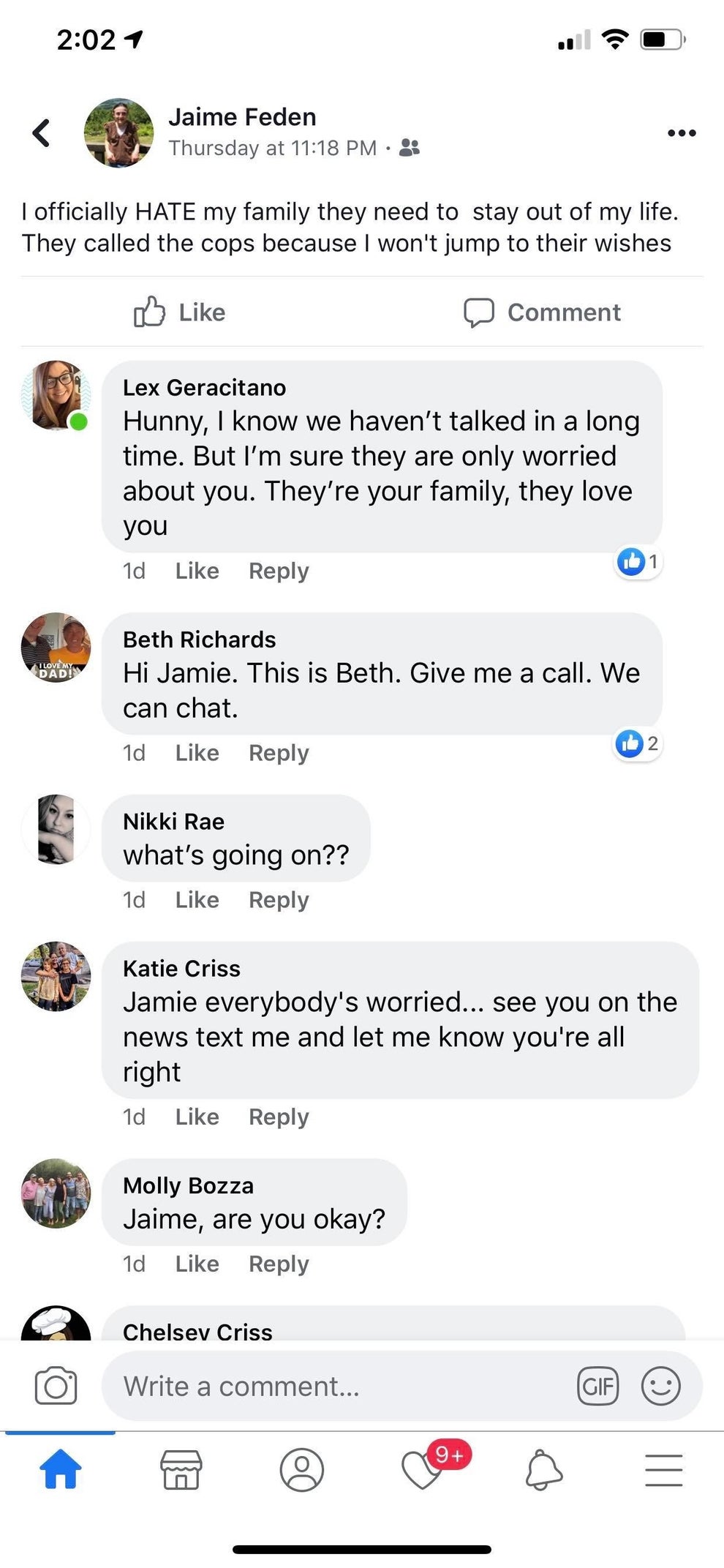Image resolution: width=724 pixels, height=1568 pixels.
Task: Open the notifications bell tab
Action: click(543, 1469)
